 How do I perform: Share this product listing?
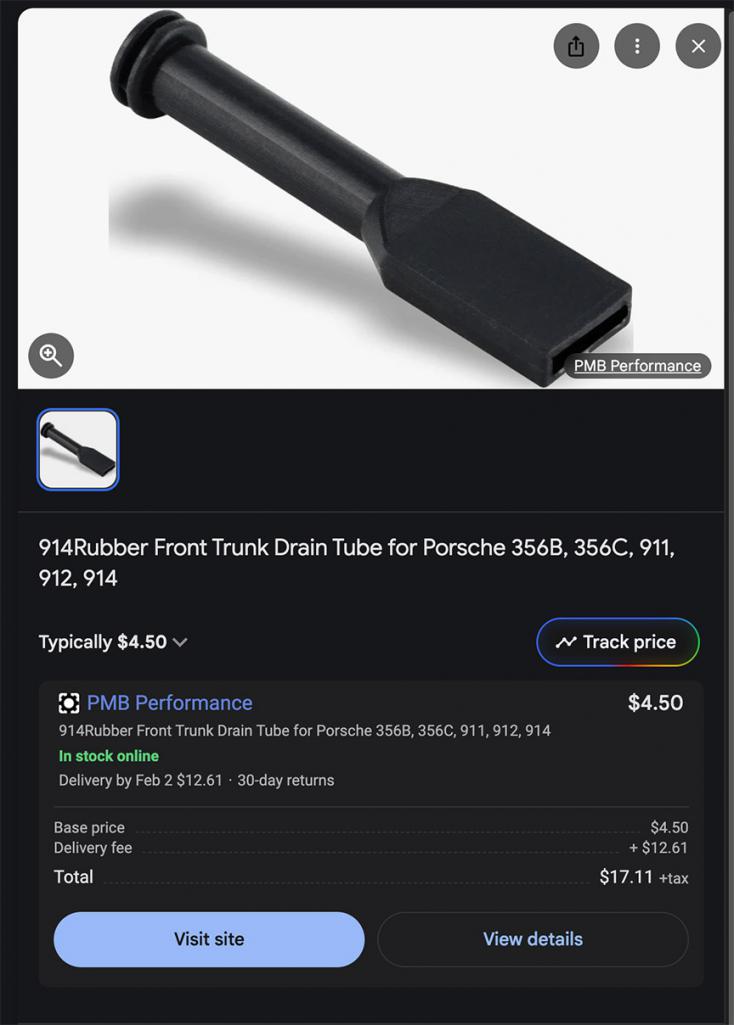576,46
